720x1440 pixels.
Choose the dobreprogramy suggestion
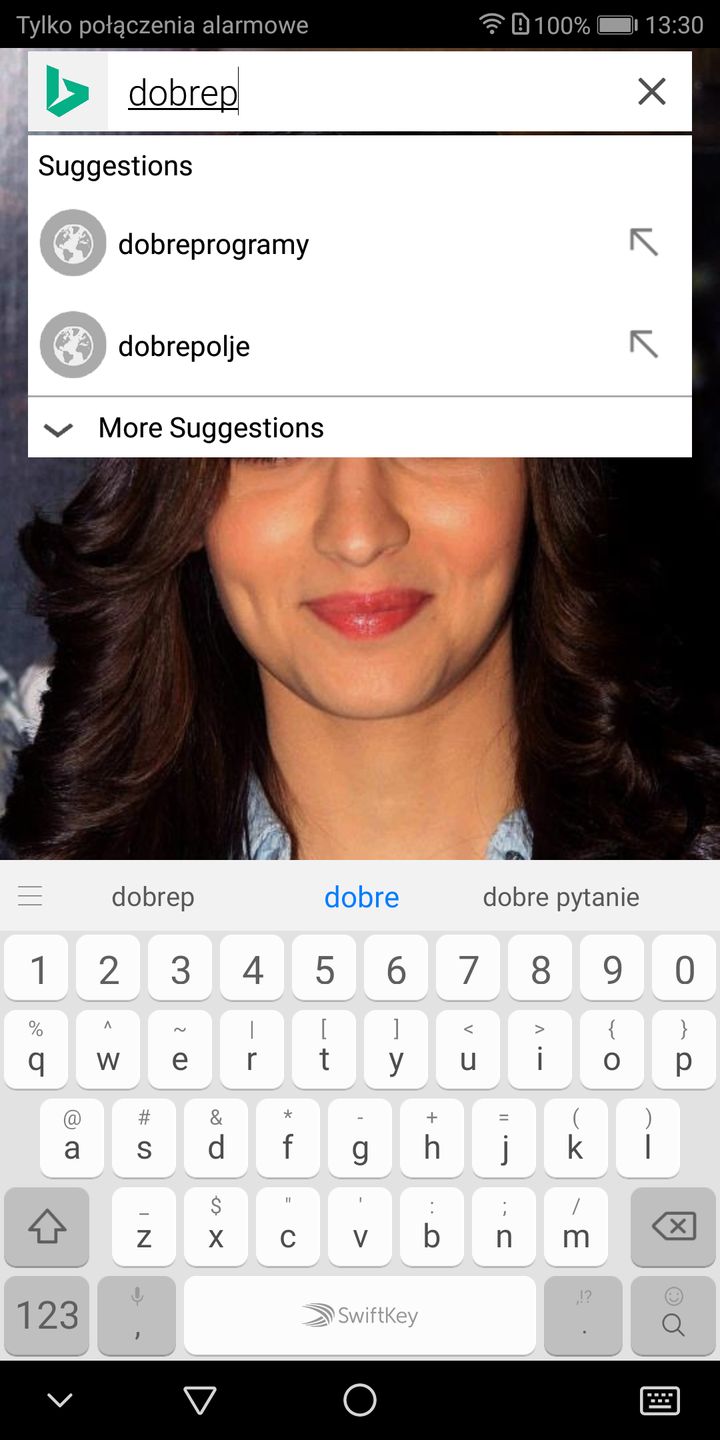(214, 242)
